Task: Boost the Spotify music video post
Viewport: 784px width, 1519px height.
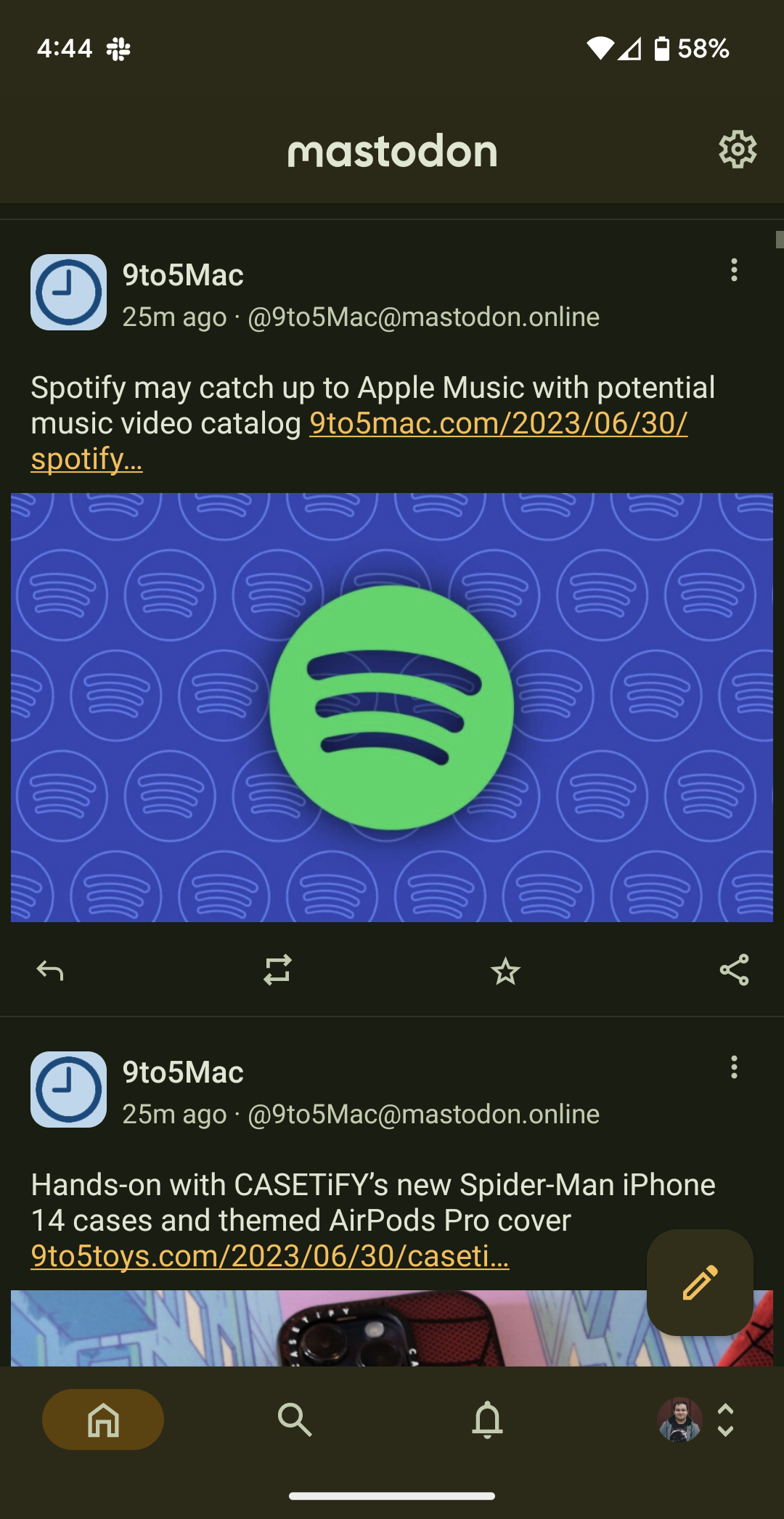Action: coord(277,969)
